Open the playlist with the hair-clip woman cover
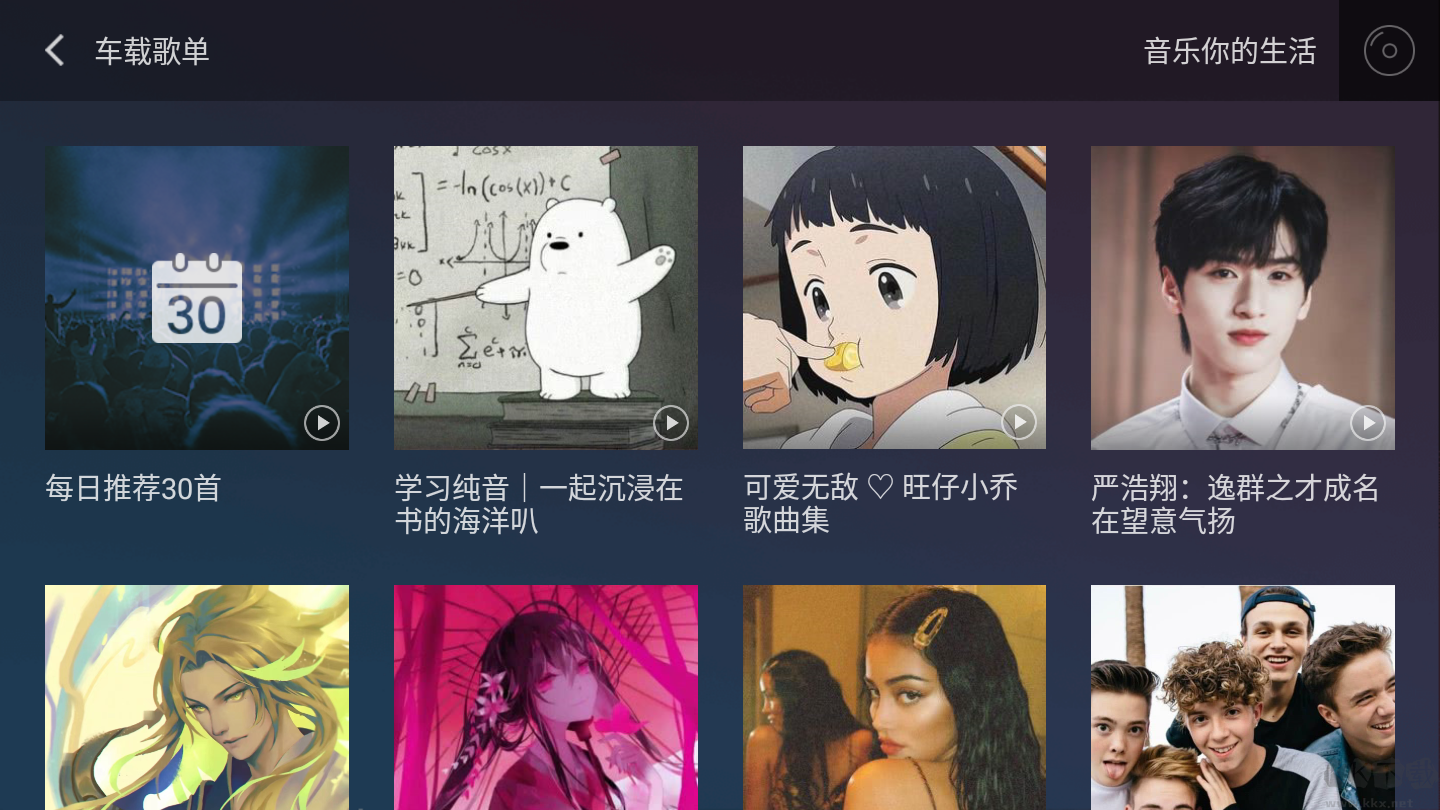The width and height of the screenshot is (1440, 810). pos(894,697)
